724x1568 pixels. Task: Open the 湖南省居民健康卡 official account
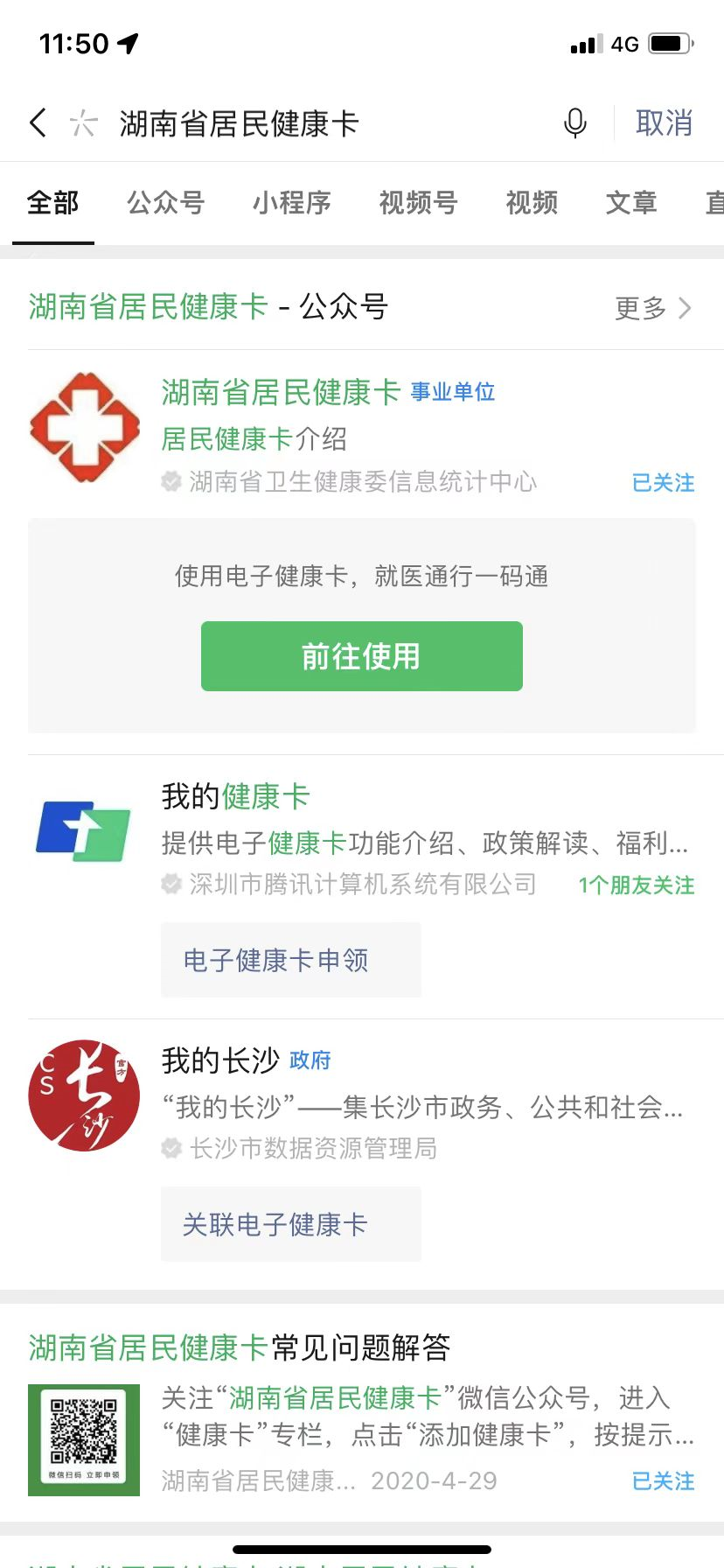pyautogui.click(x=280, y=393)
